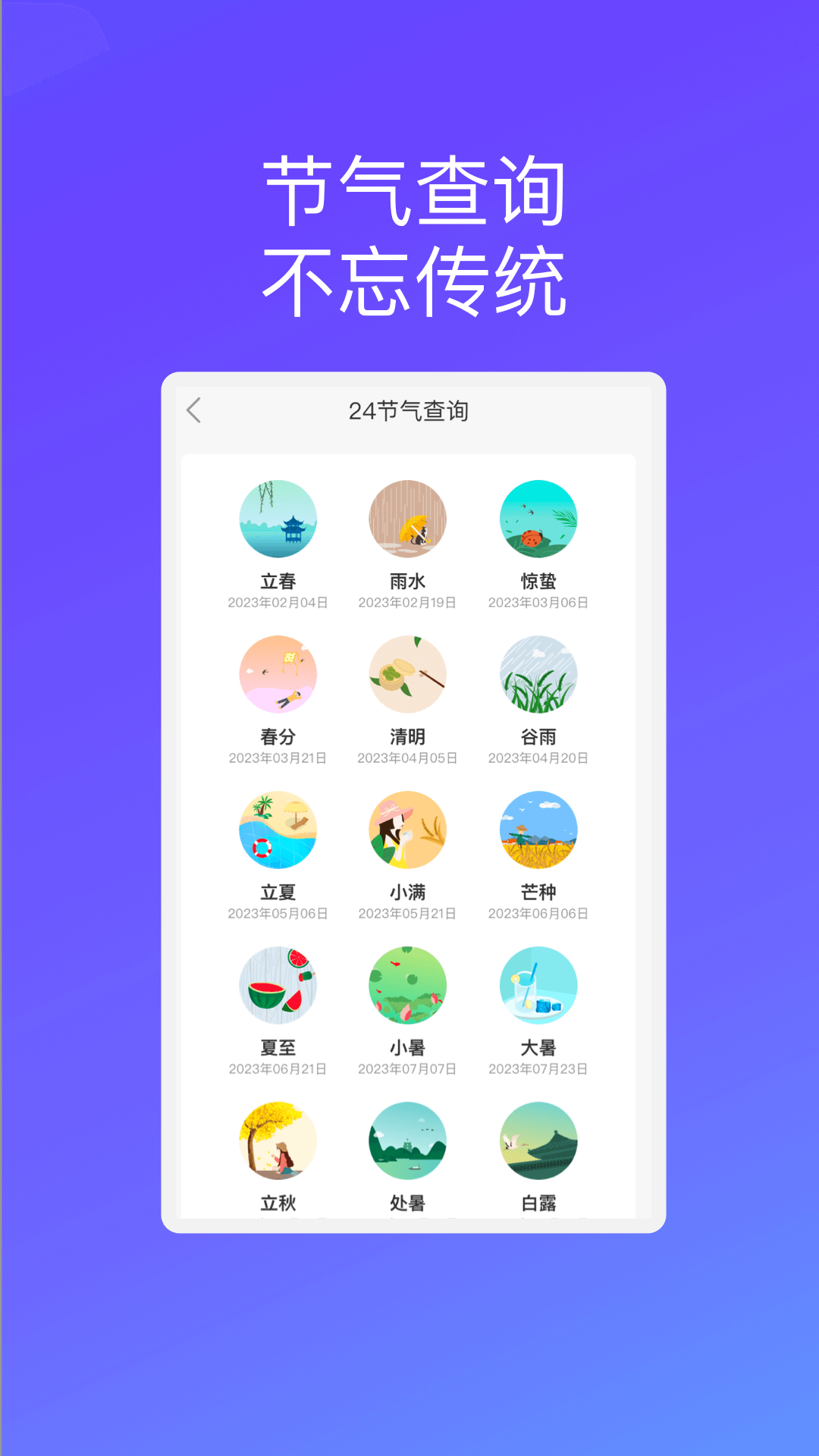Screen dimensions: 819x1456
Task: Open the 春分 kite-flying icon
Action: click(278, 675)
